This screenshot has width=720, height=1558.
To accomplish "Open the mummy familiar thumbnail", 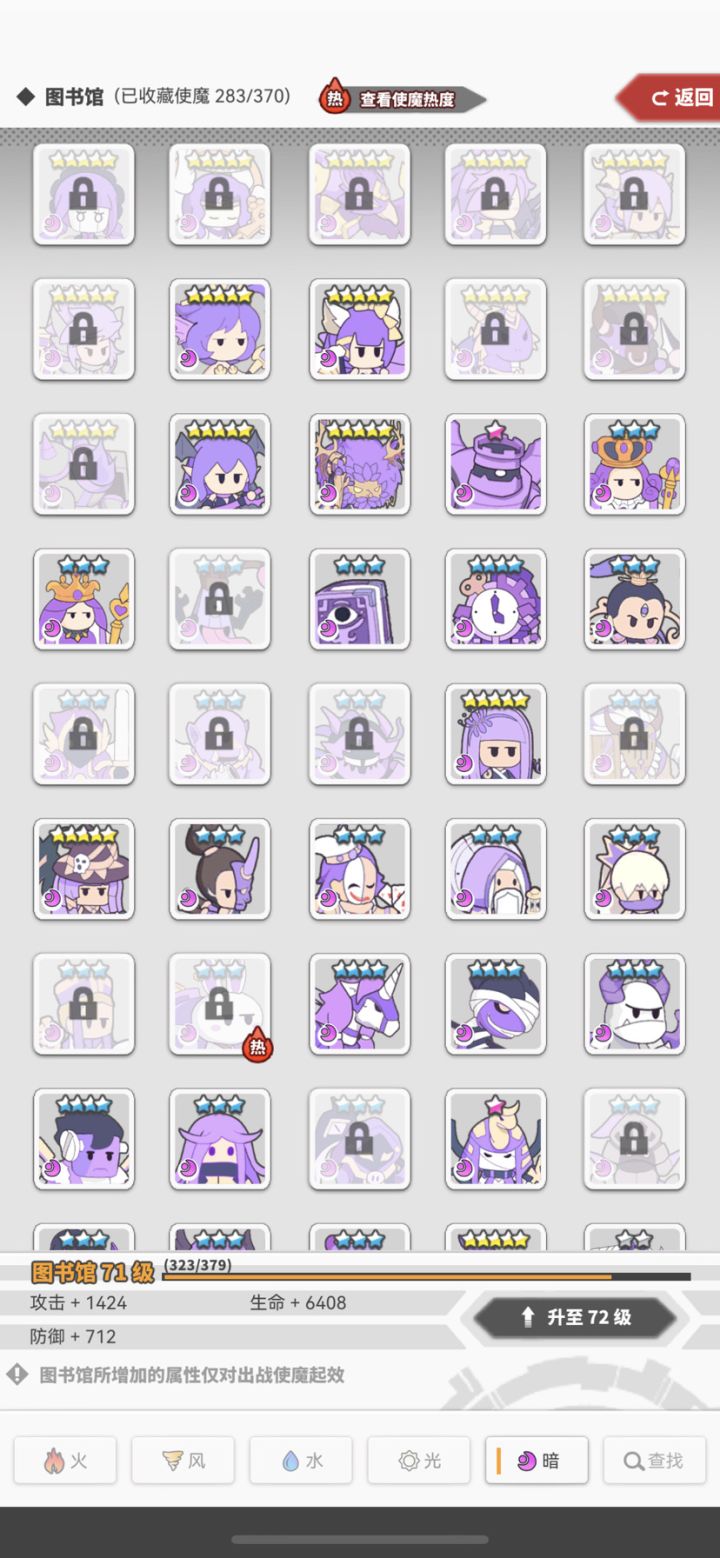I will pyautogui.click(x=496, y=1004).
